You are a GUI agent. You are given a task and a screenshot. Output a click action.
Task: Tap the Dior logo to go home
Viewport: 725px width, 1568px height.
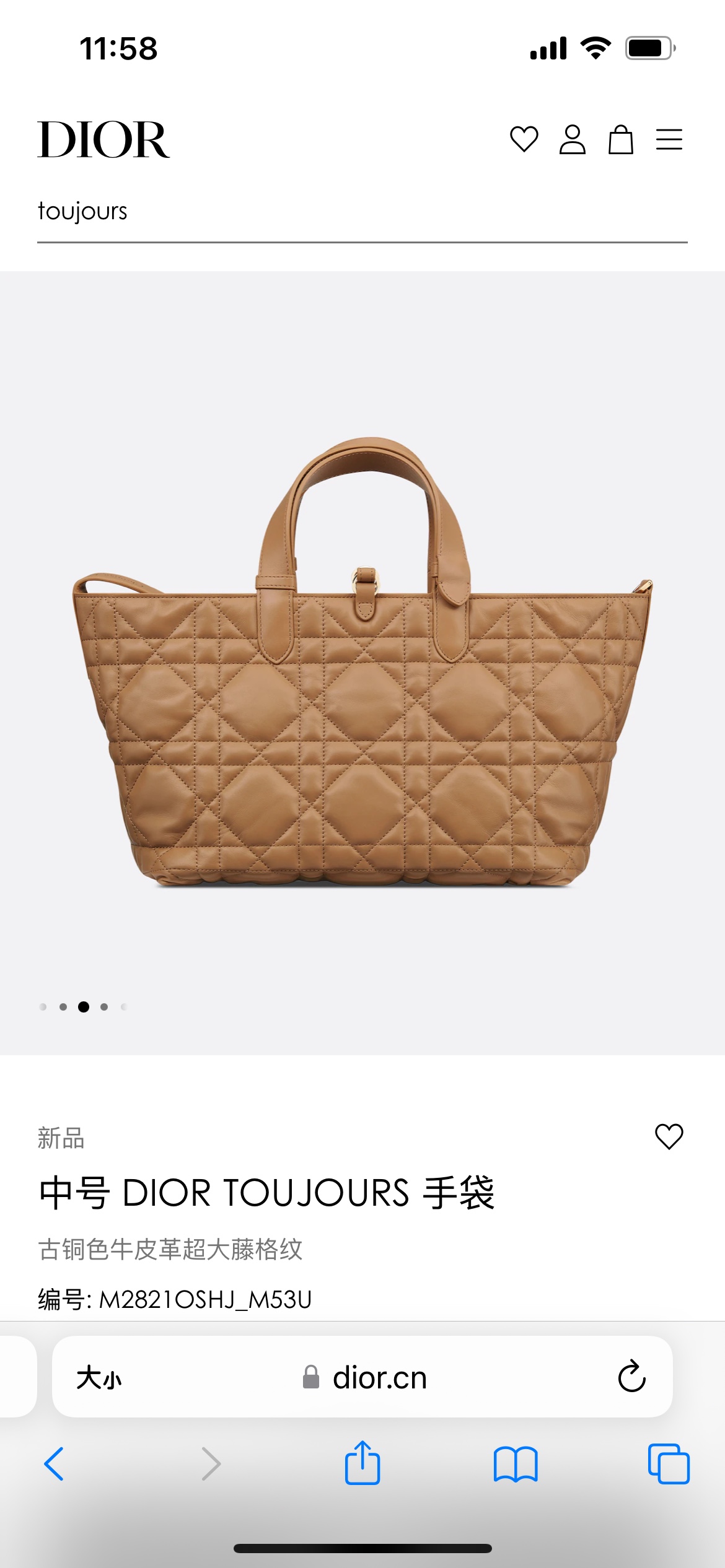coord(103,140)
